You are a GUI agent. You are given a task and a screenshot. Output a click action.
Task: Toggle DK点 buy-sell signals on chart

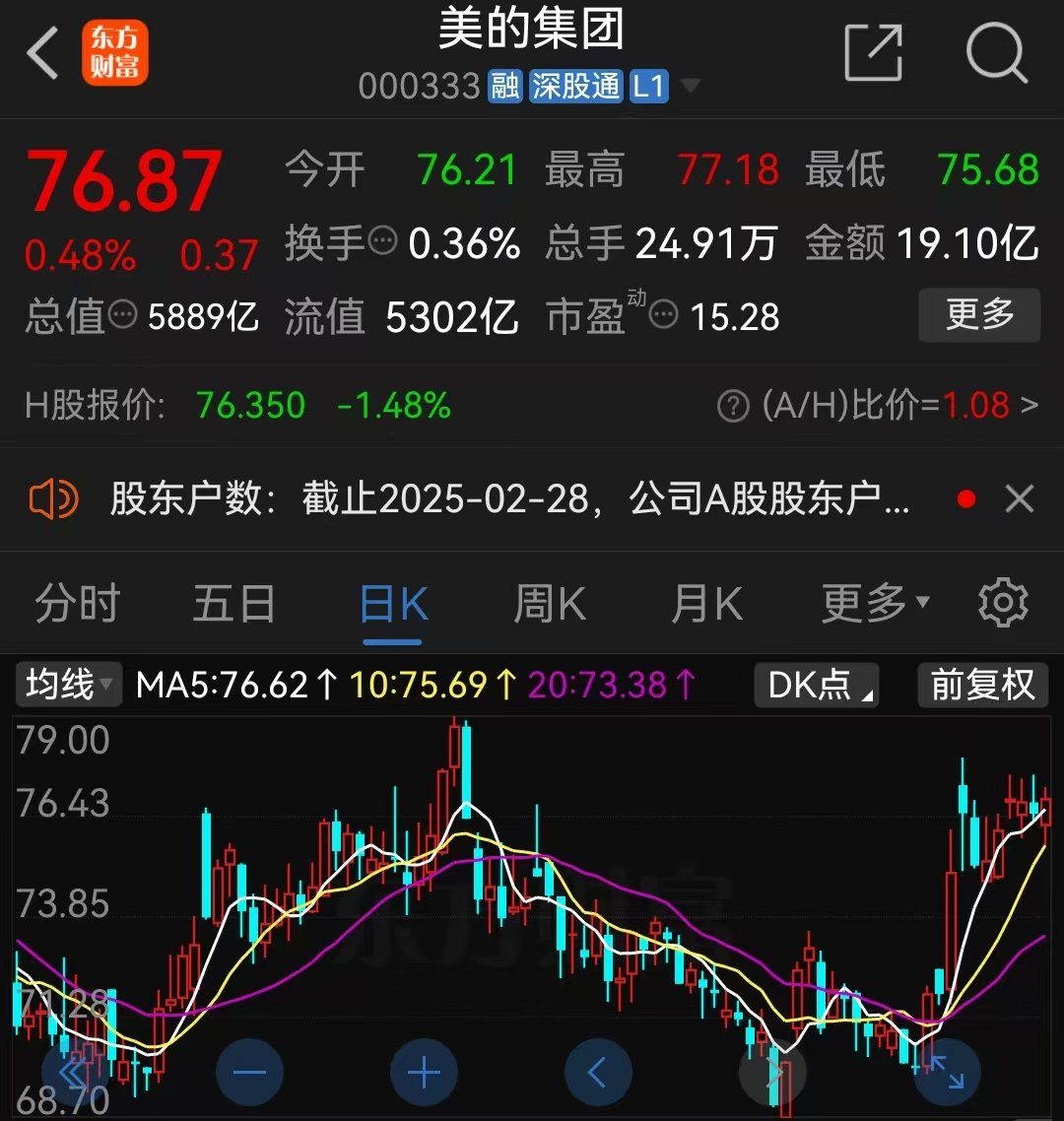pos(816,685)
